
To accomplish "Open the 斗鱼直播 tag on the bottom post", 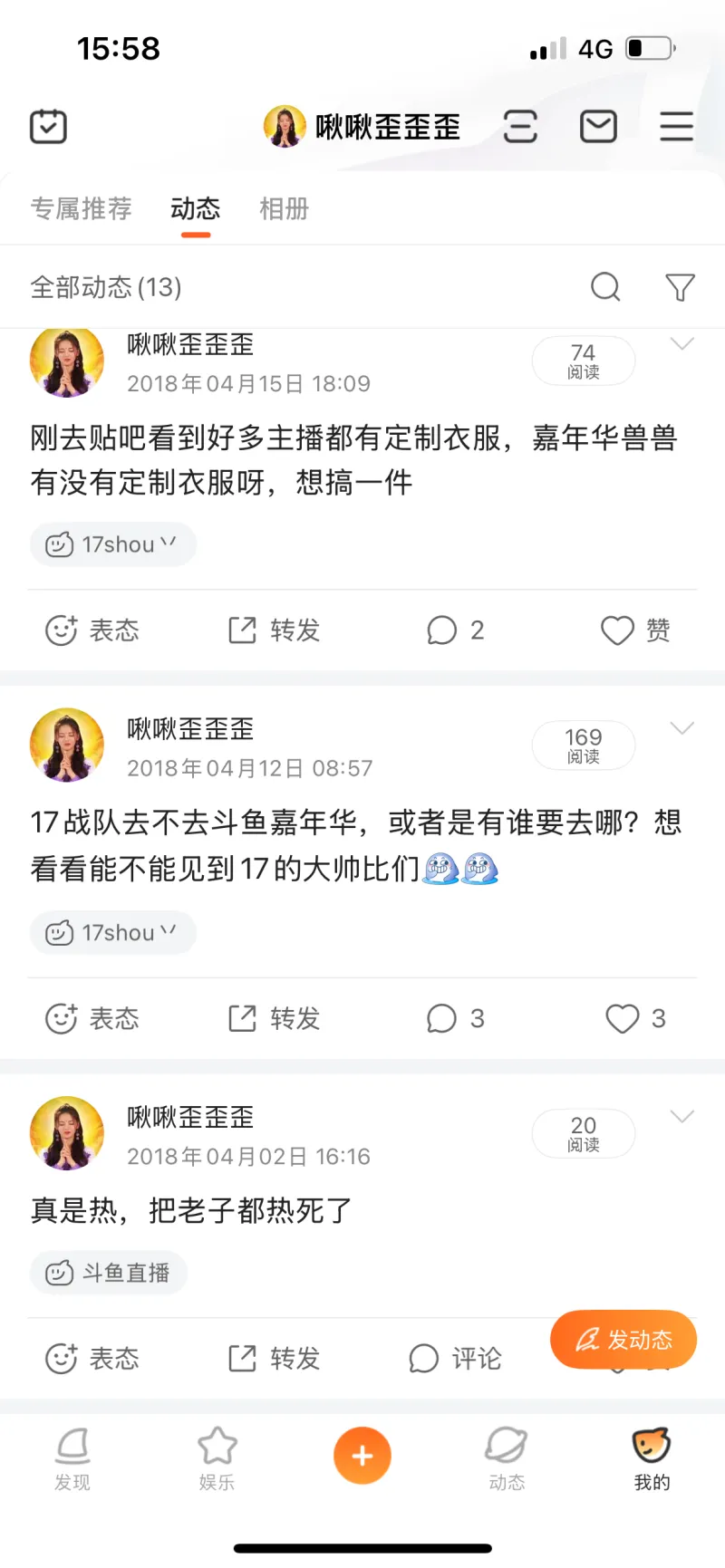I will coord(108,1272).
